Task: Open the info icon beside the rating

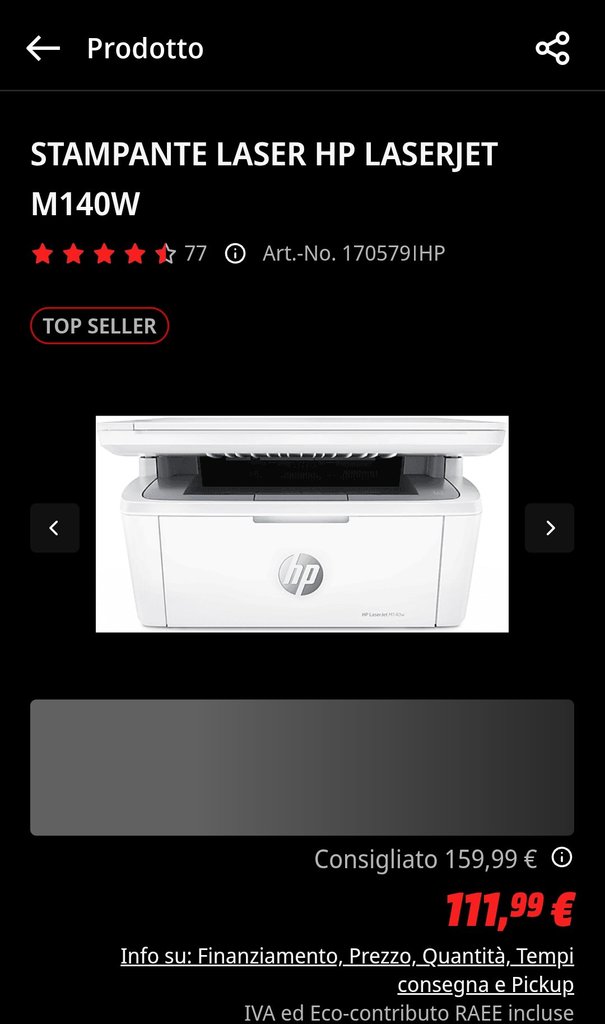Action: click(x=235, y=254)
